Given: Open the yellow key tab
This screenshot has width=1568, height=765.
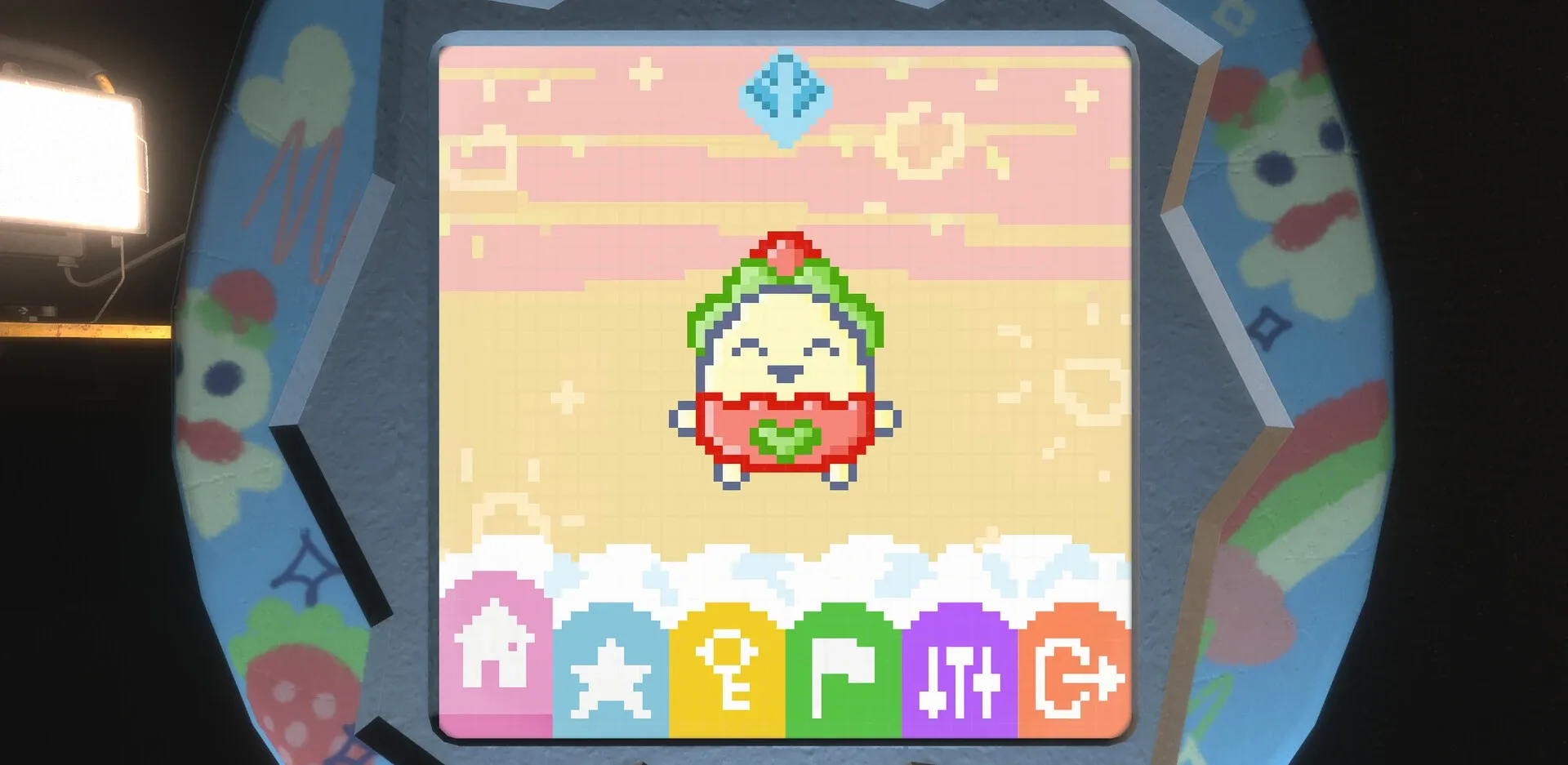Looking at the screenshot, I should coord(726,669).
